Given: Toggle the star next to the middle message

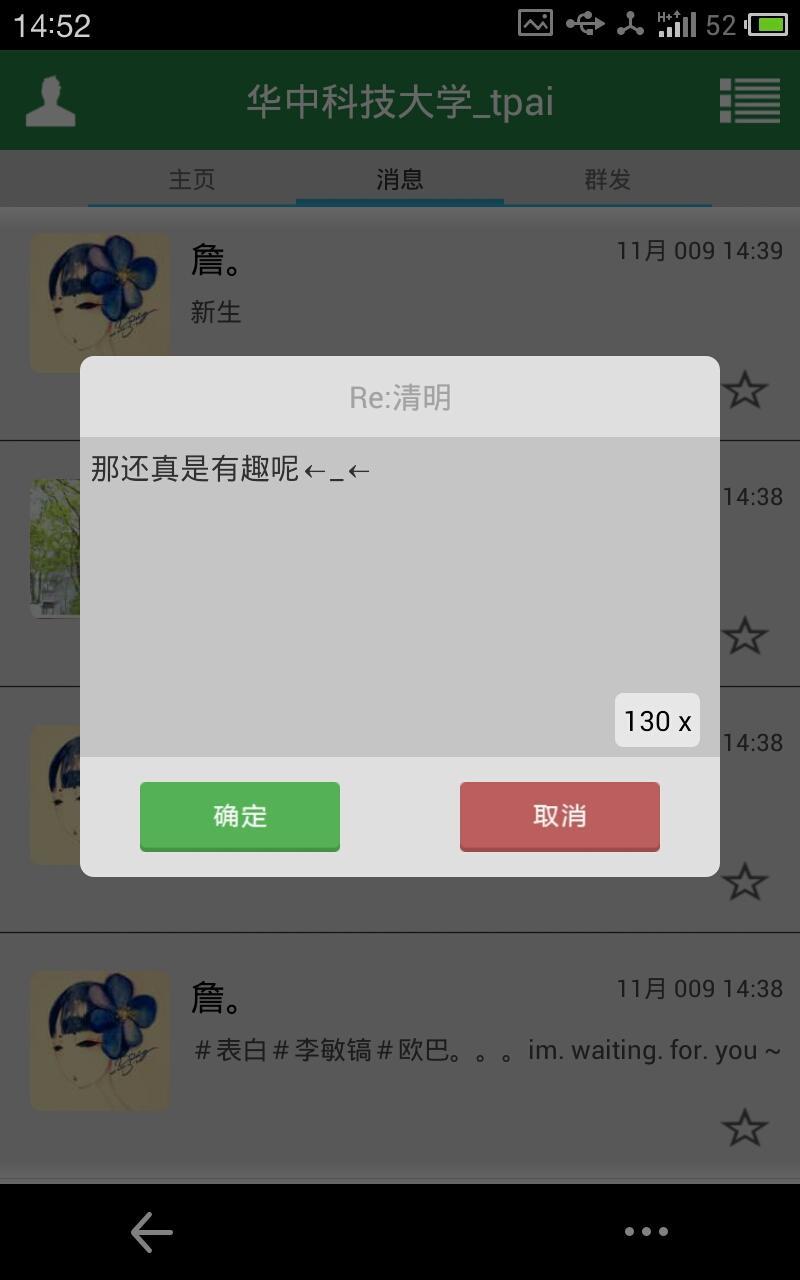Looking at the screenshot, I should (746, 881).
